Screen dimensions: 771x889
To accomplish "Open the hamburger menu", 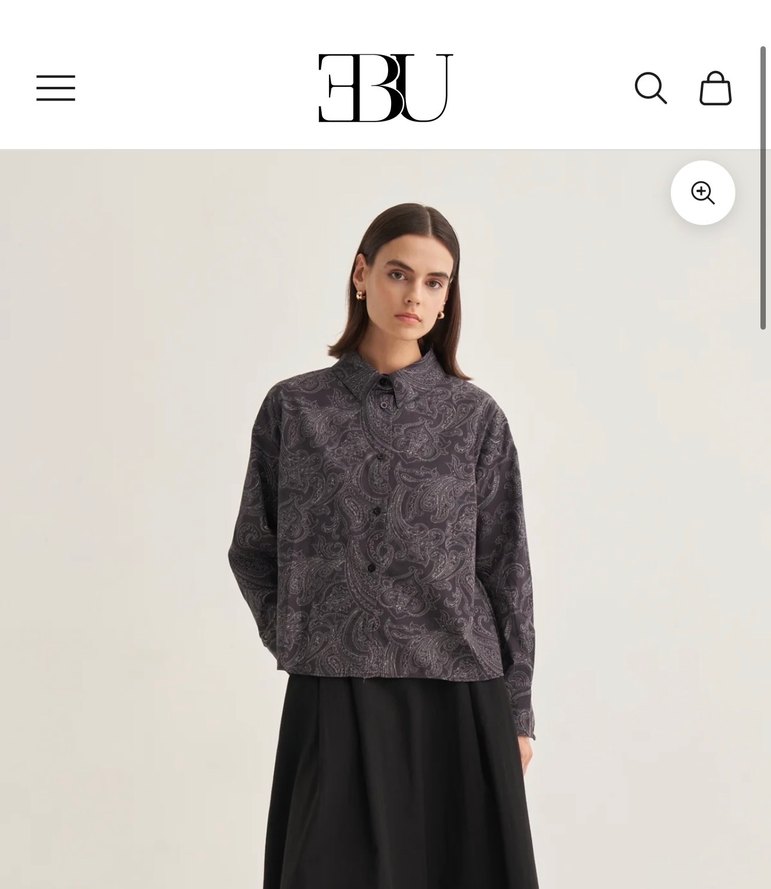I will coord(56,88).
